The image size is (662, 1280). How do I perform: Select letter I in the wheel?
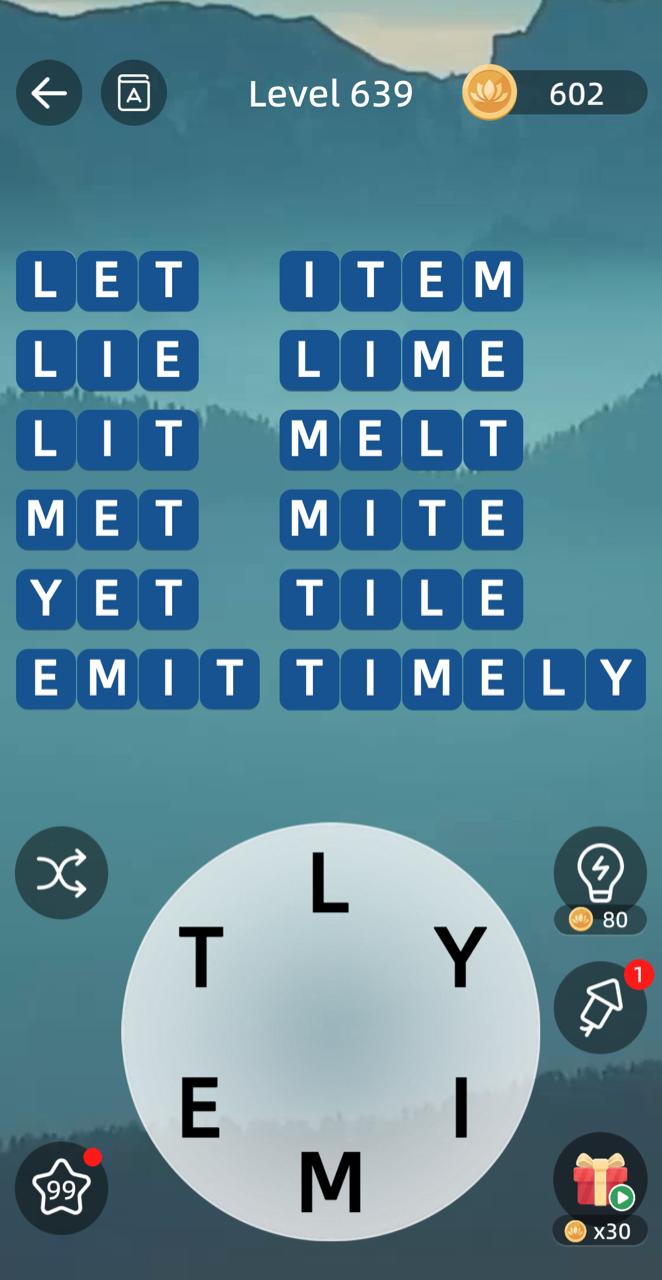click(x=460, y=1108)
